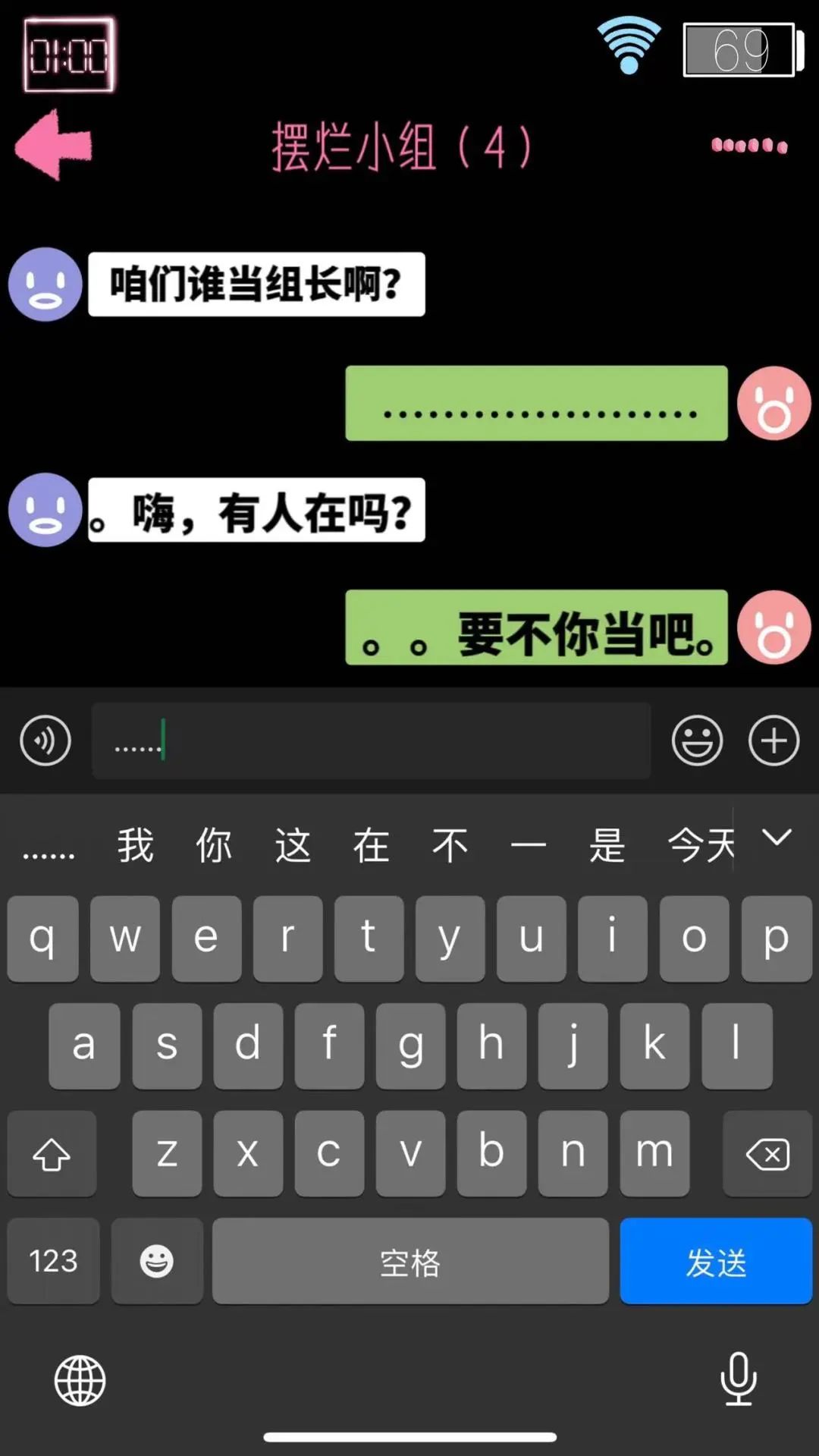The image size is (819, 1456).
Task: Switch to voice message input
Action: (45, 741)
